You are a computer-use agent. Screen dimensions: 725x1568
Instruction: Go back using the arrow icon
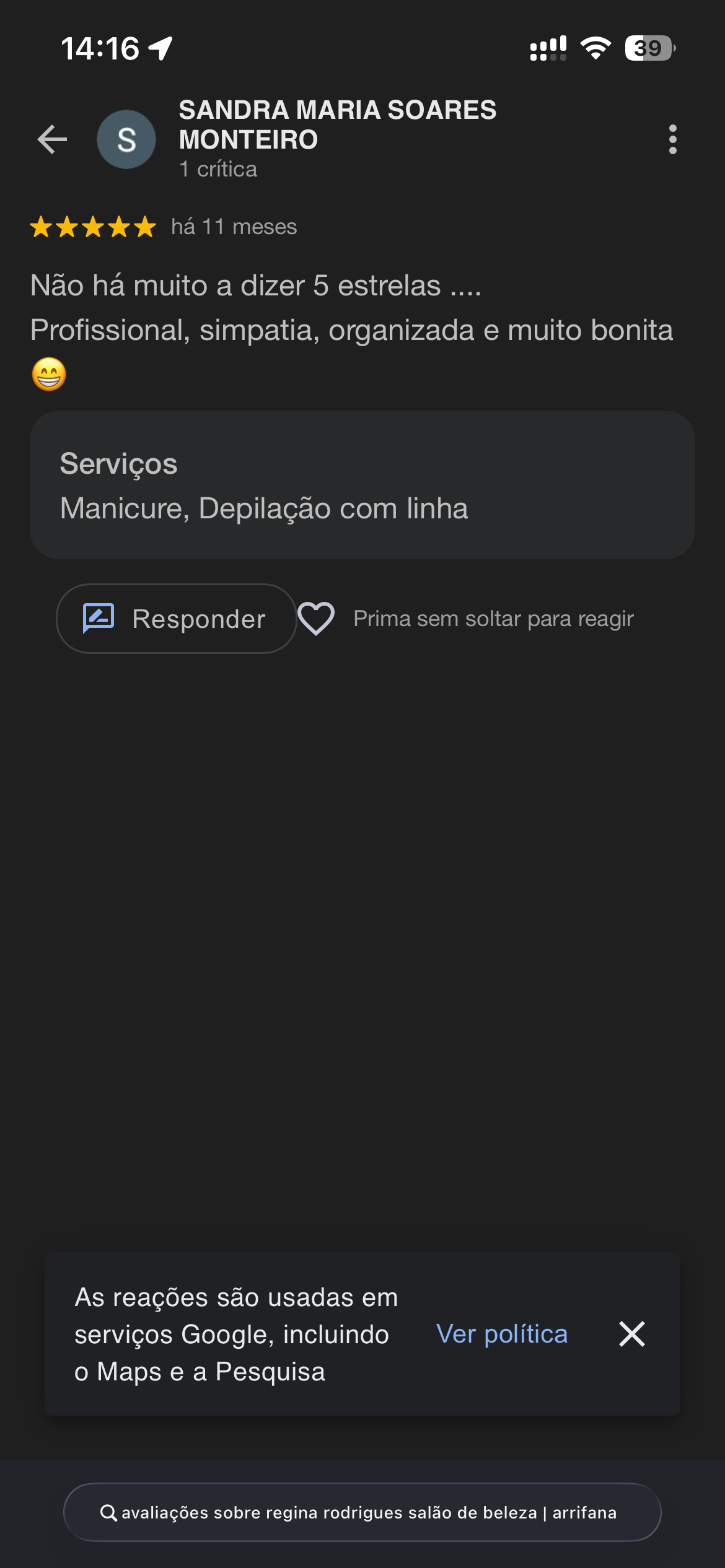click(52, 139)
